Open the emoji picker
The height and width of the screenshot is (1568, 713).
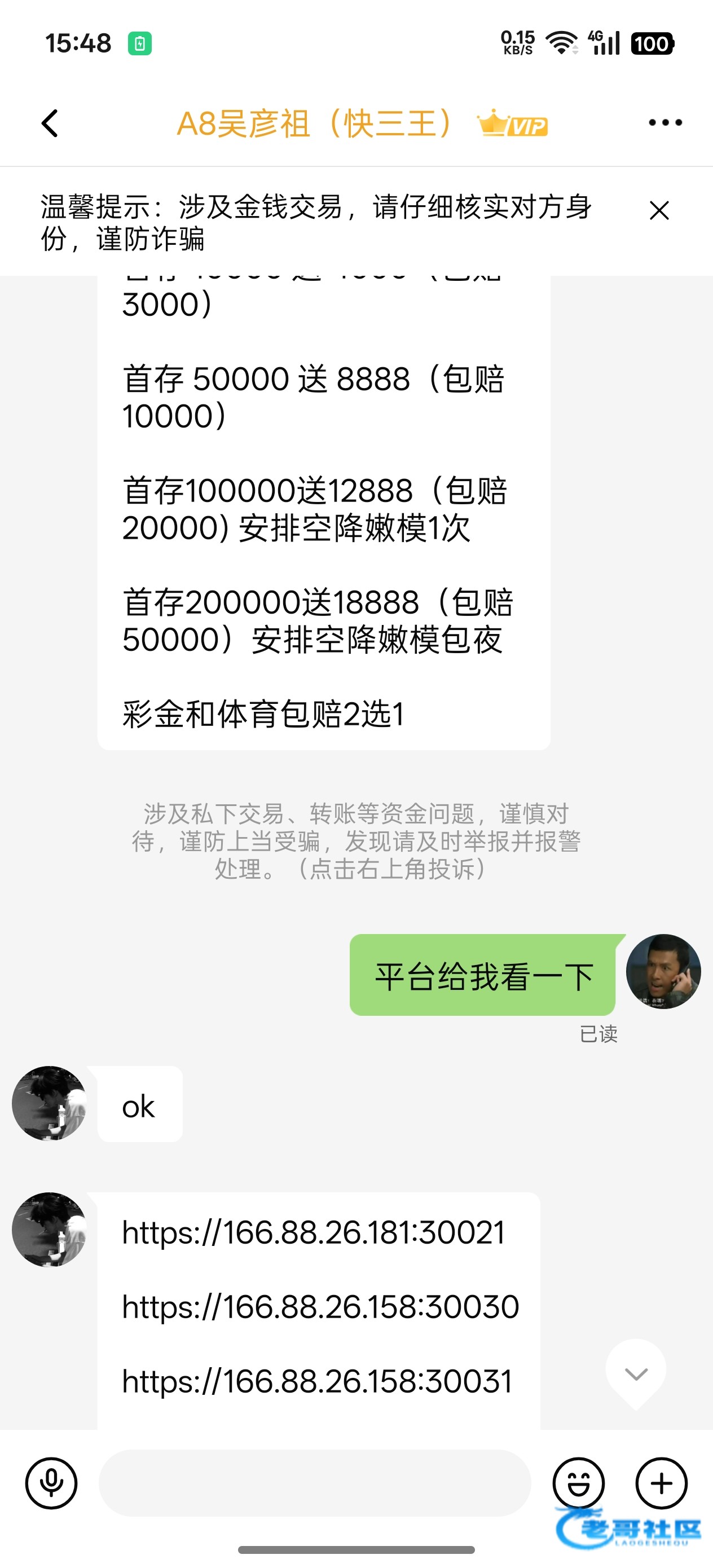tap(578, 1483)
